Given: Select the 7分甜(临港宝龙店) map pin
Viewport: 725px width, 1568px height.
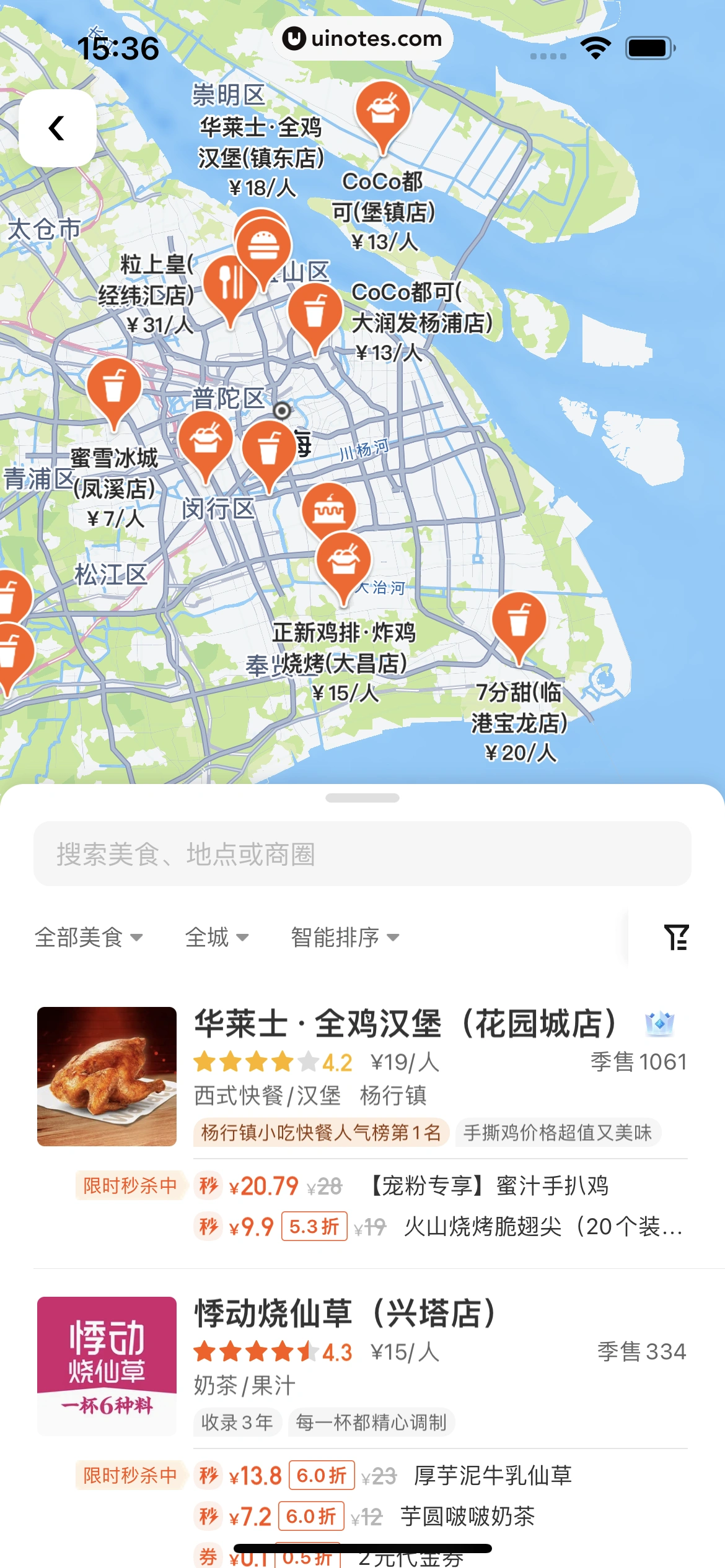Looking at the screenshot, I should 519,622.
